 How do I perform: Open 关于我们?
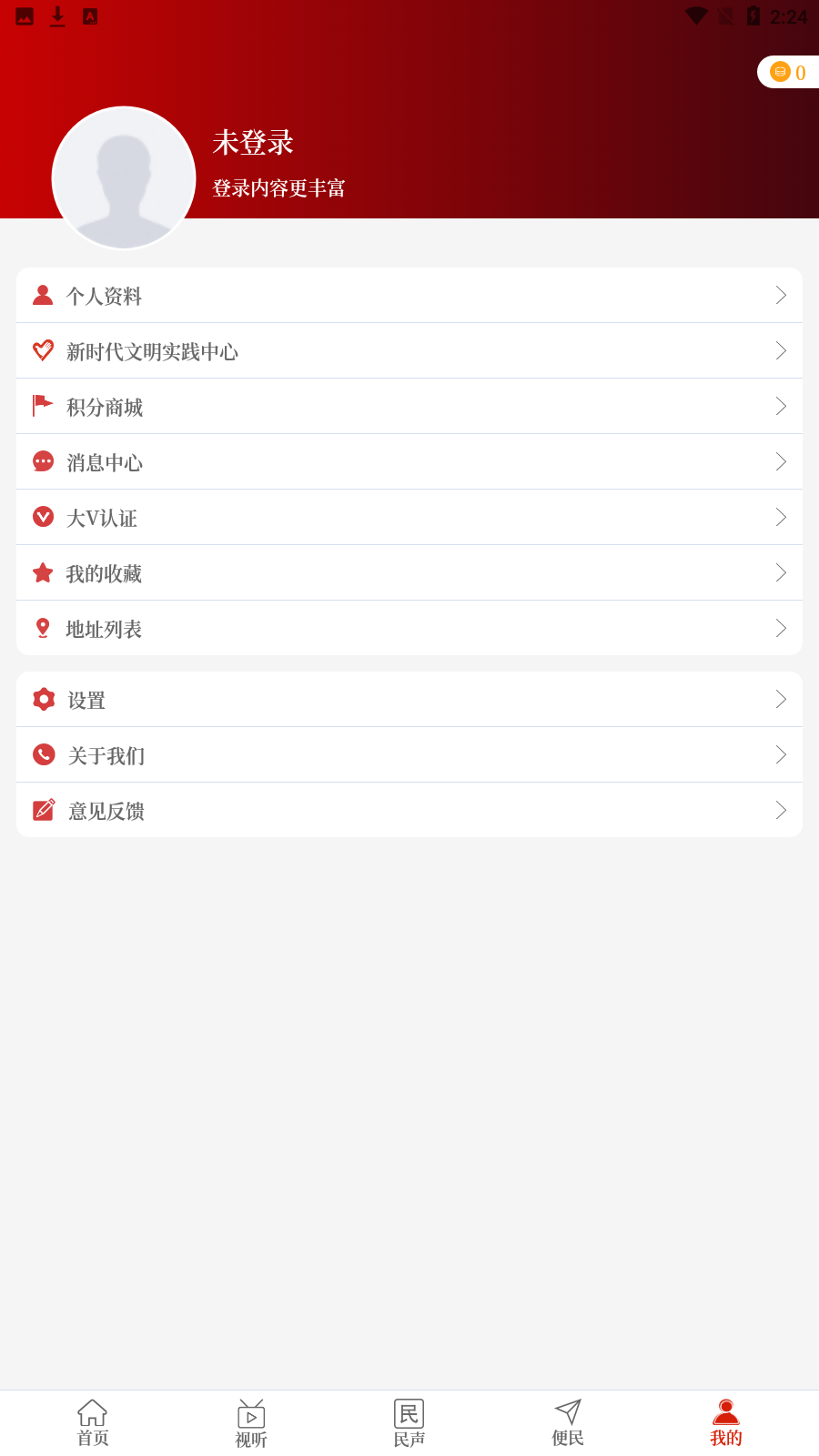tap(409, 755)
